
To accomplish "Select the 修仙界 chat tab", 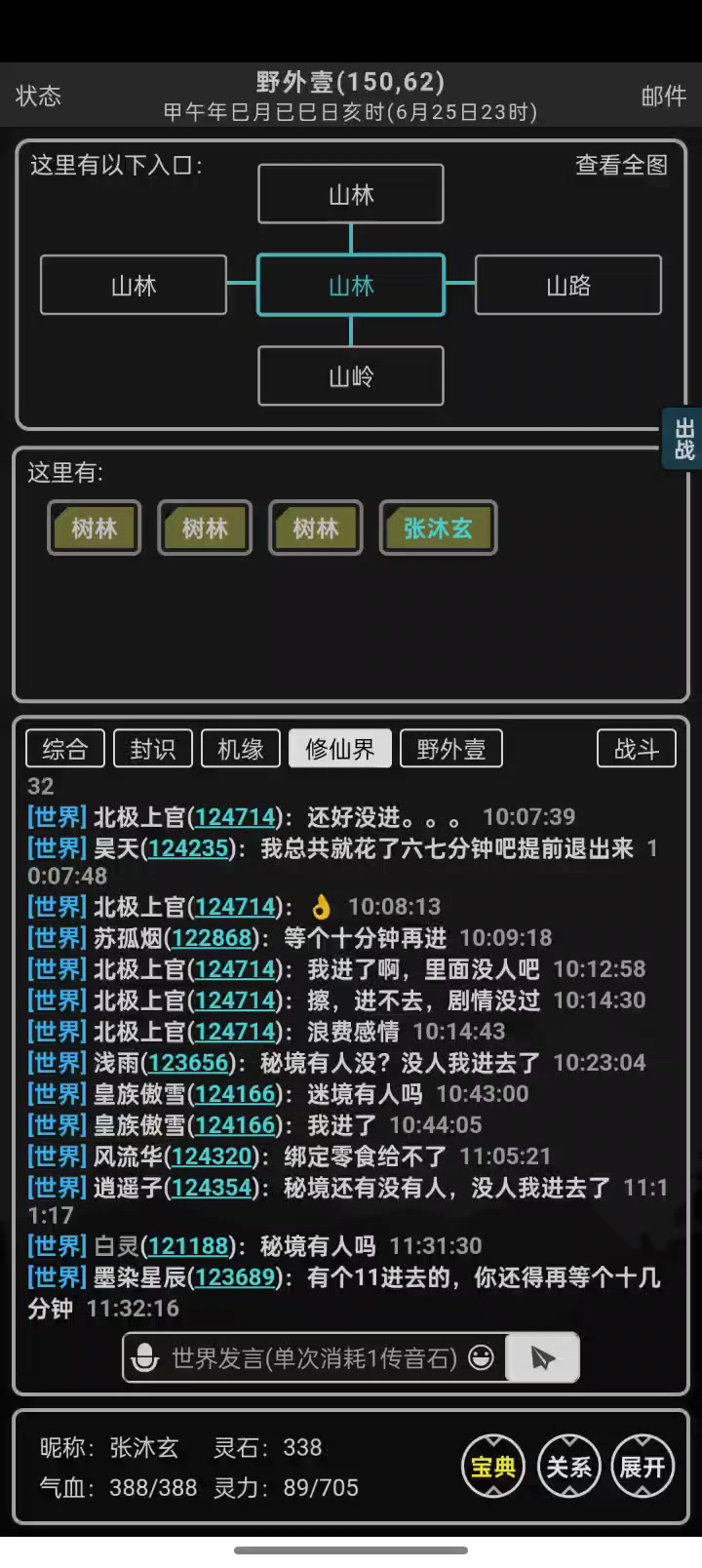I will (x=339, y=749).
